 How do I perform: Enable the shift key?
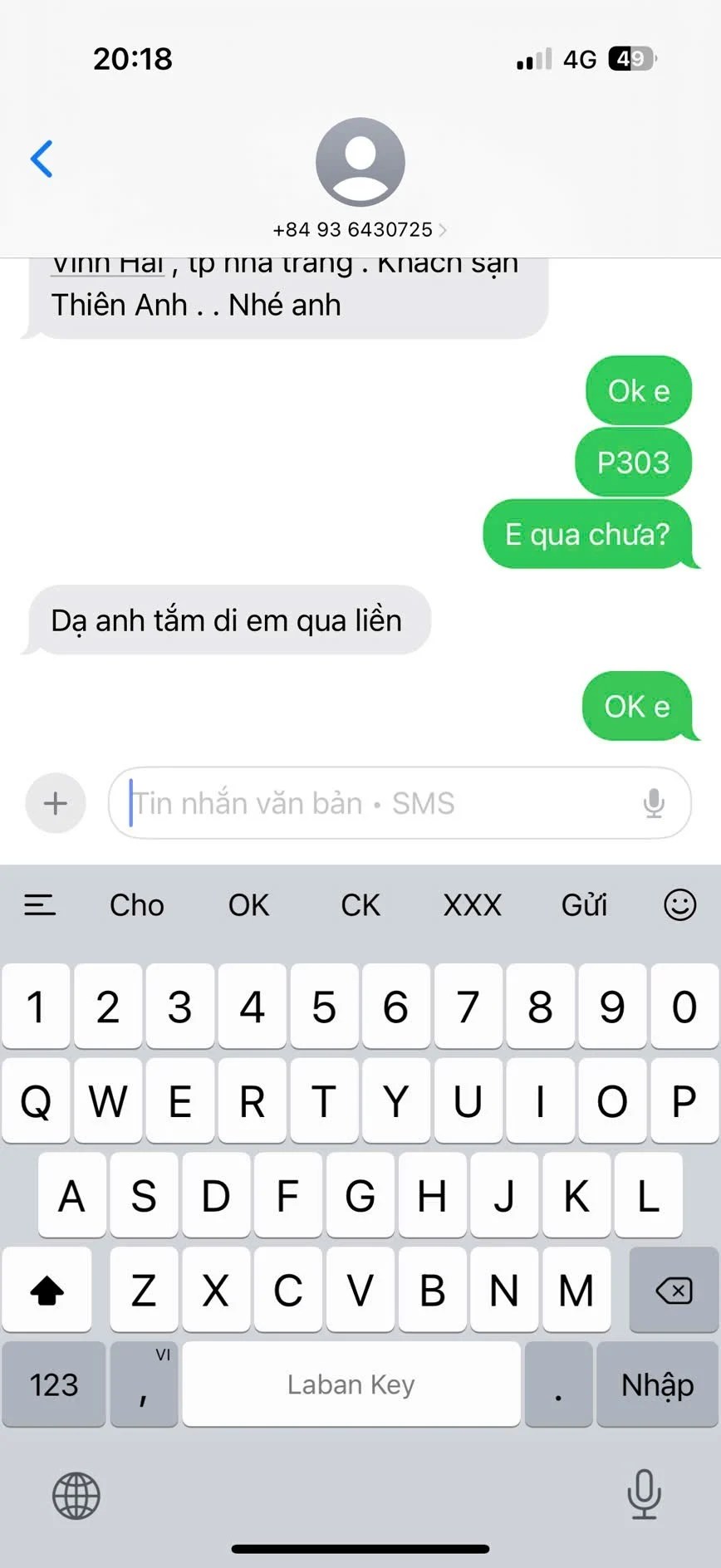[x=47, y=1290]
